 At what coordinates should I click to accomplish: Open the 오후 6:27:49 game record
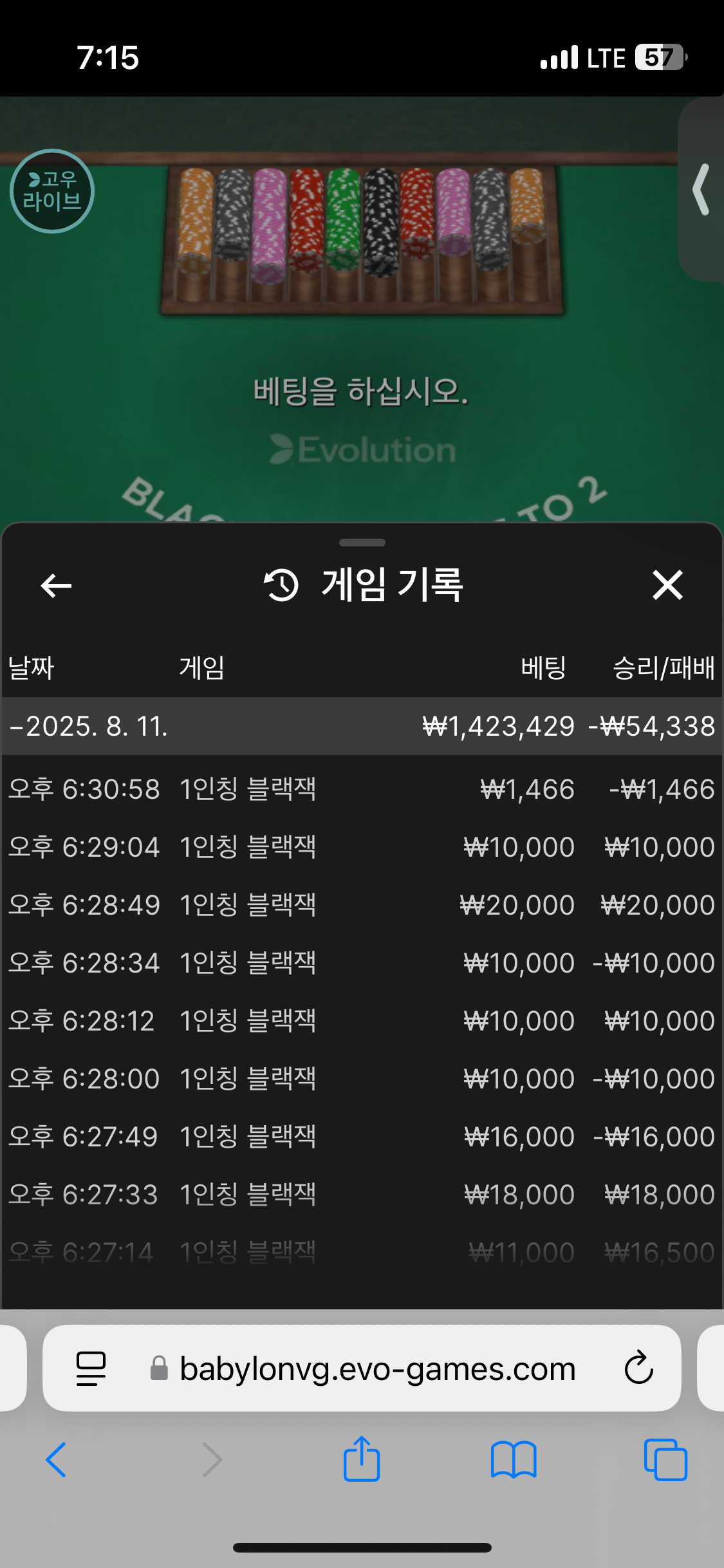pos(360,1137)
